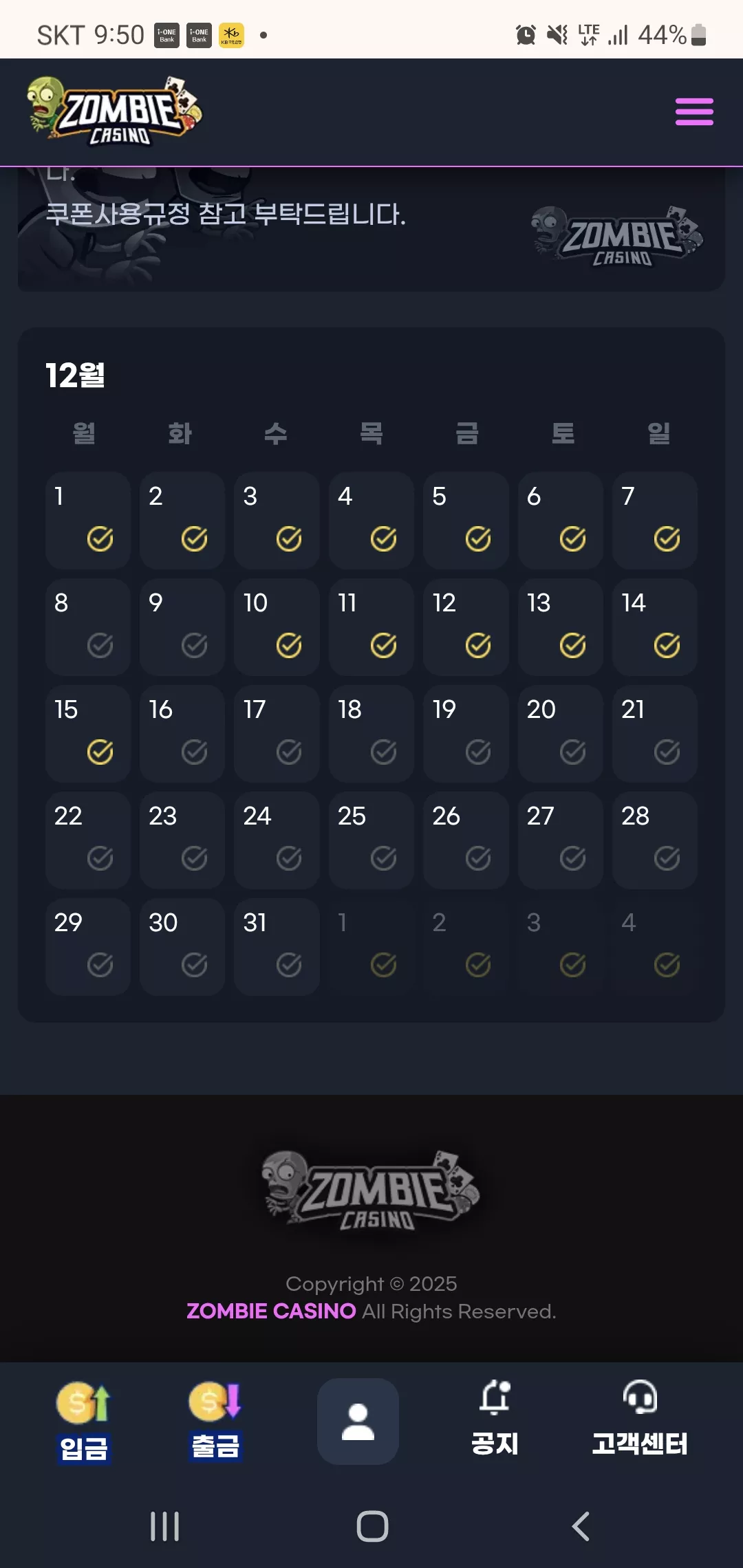
Task: Open the 공지 notices tab
Action: 495,1419
